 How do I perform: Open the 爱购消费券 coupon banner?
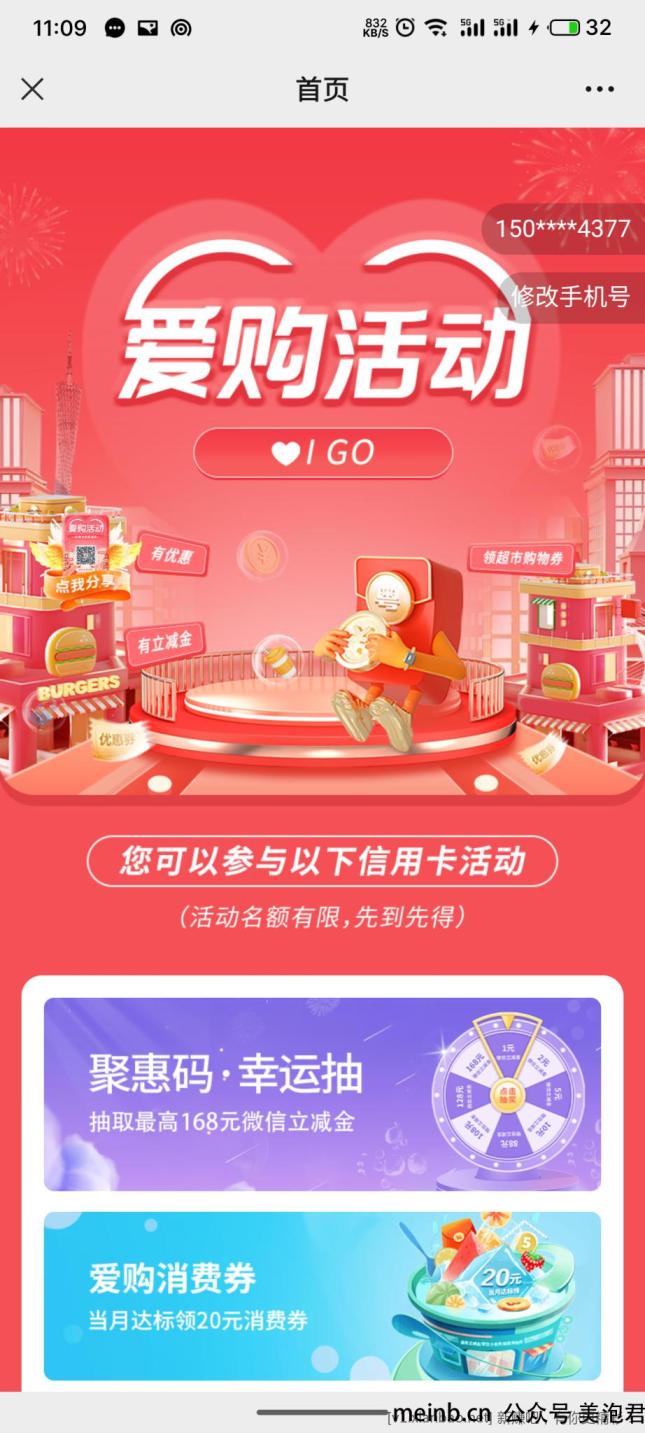[322, 1295]
